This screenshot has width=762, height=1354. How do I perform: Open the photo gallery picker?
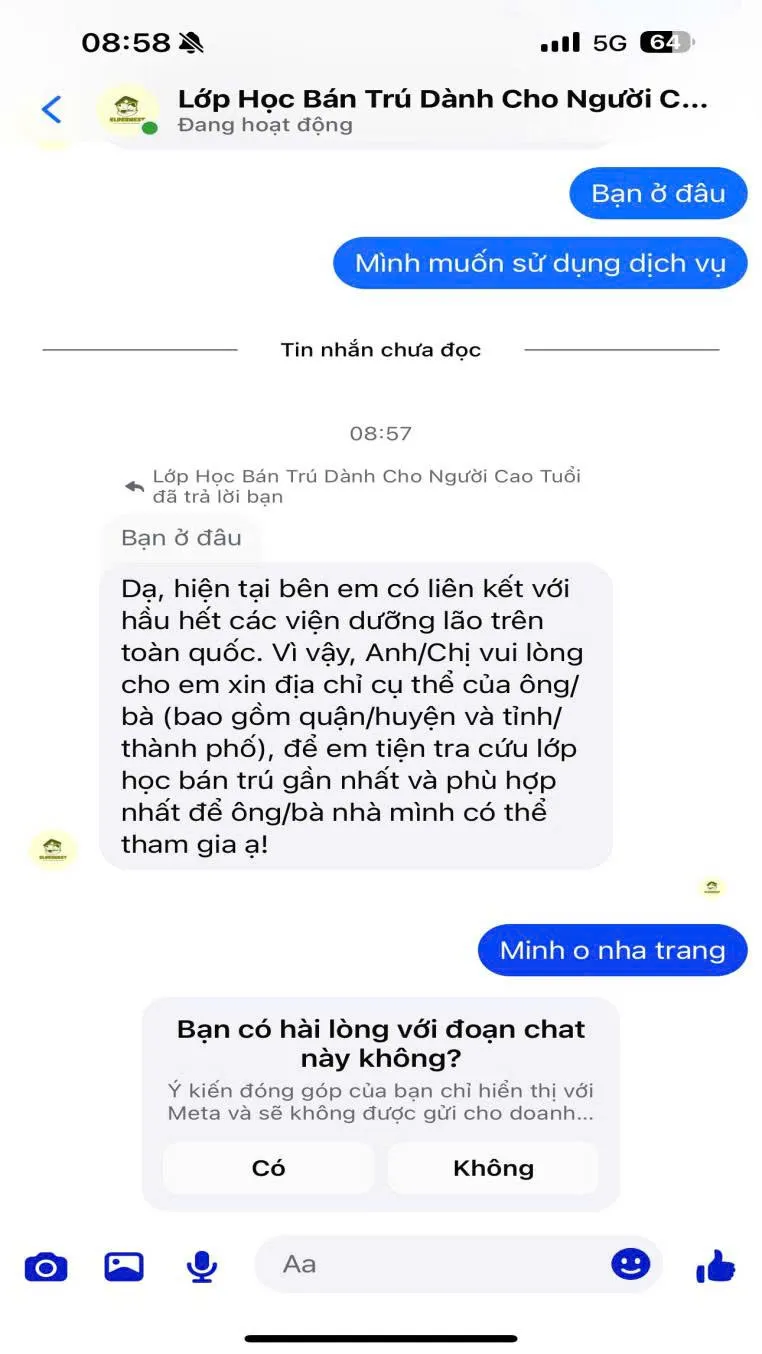click(124, 1267)
